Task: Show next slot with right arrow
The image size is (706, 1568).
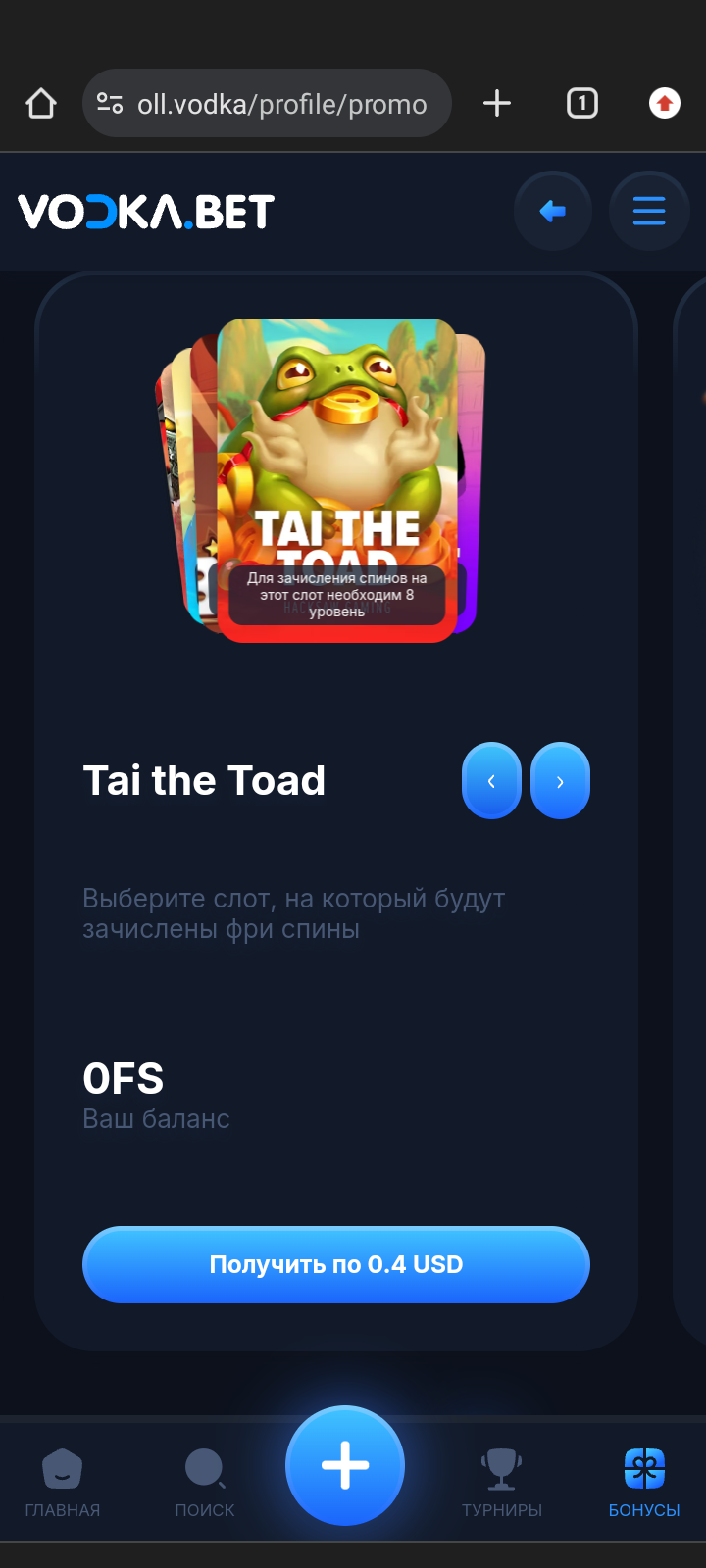Action: (560, 781)
